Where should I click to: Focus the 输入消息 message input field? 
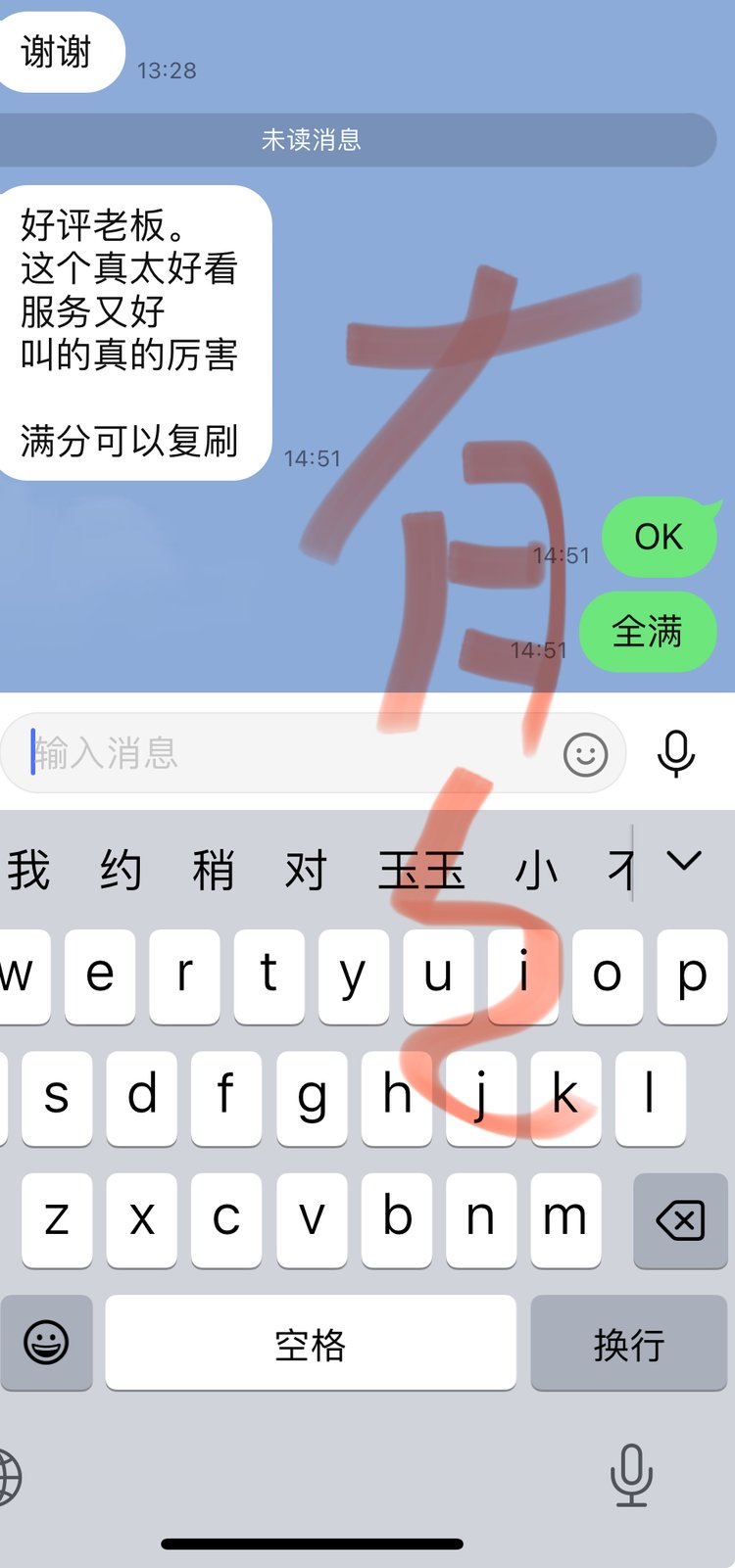tap(284, 753)
